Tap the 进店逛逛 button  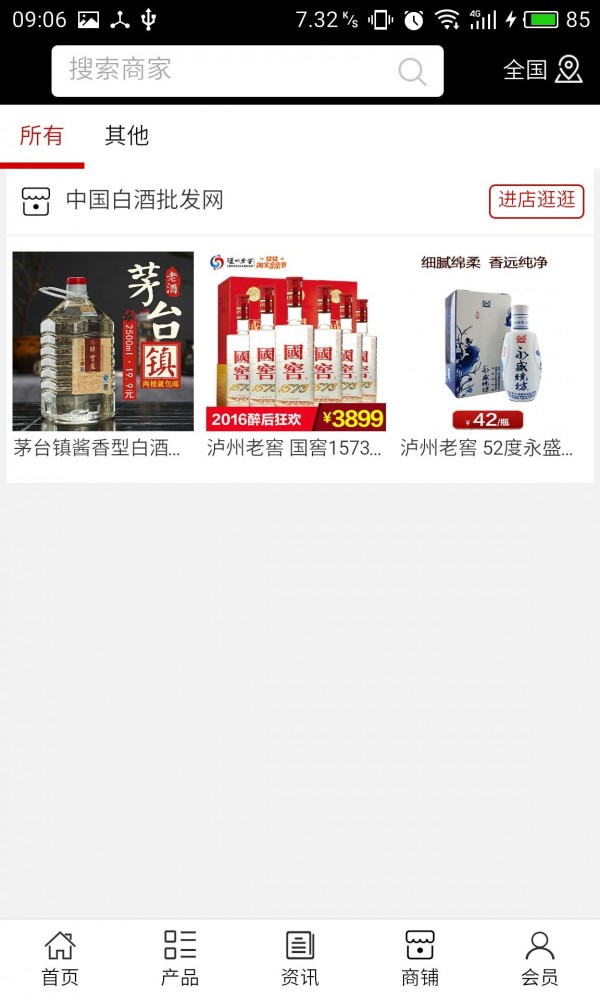(x=536, y=200)
